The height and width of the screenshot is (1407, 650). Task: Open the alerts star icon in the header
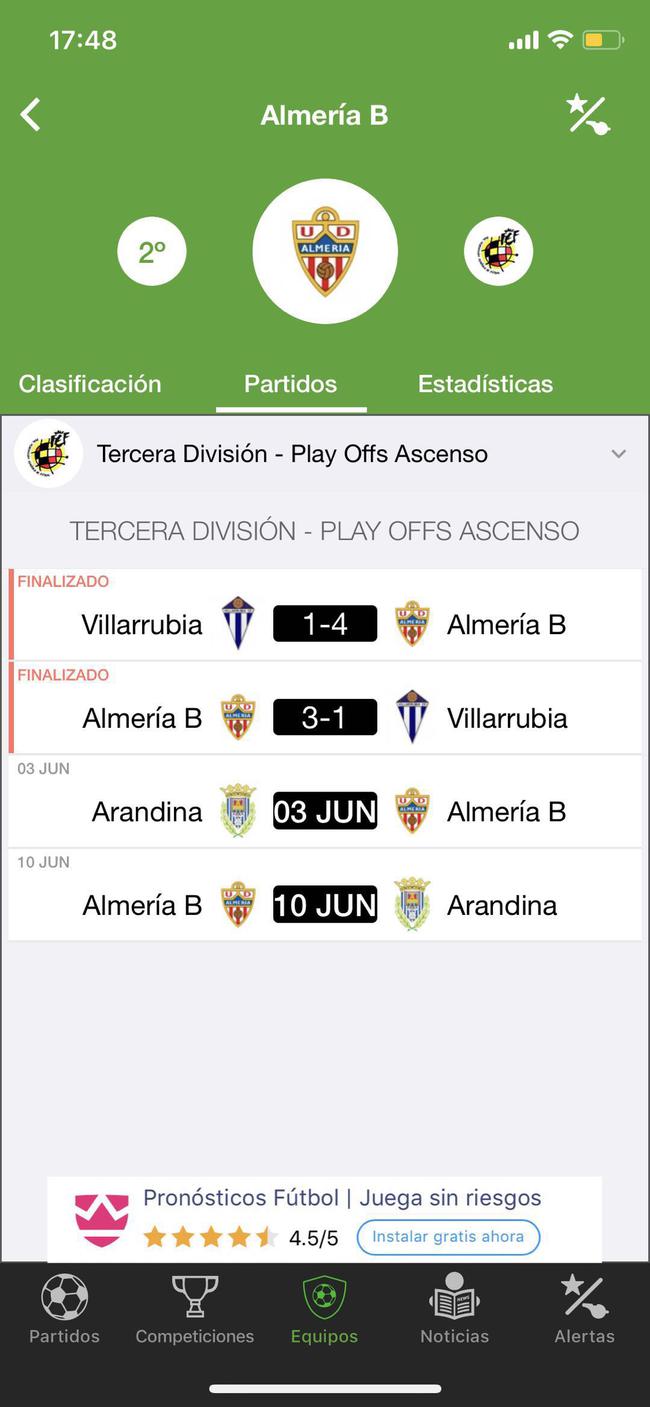click(587, 115)
